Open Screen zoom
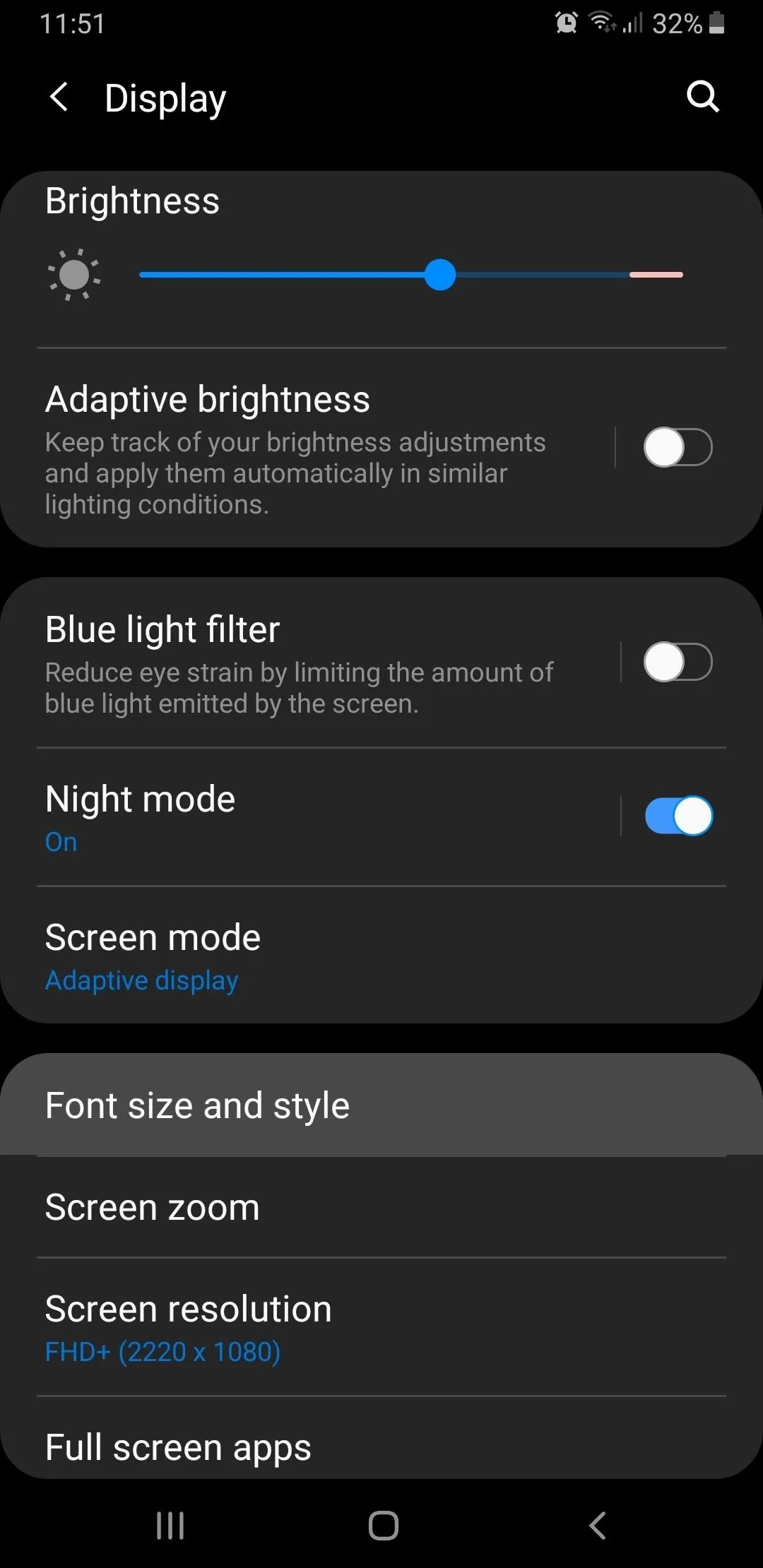The image size is (763, 1568). pos(381,1207)
